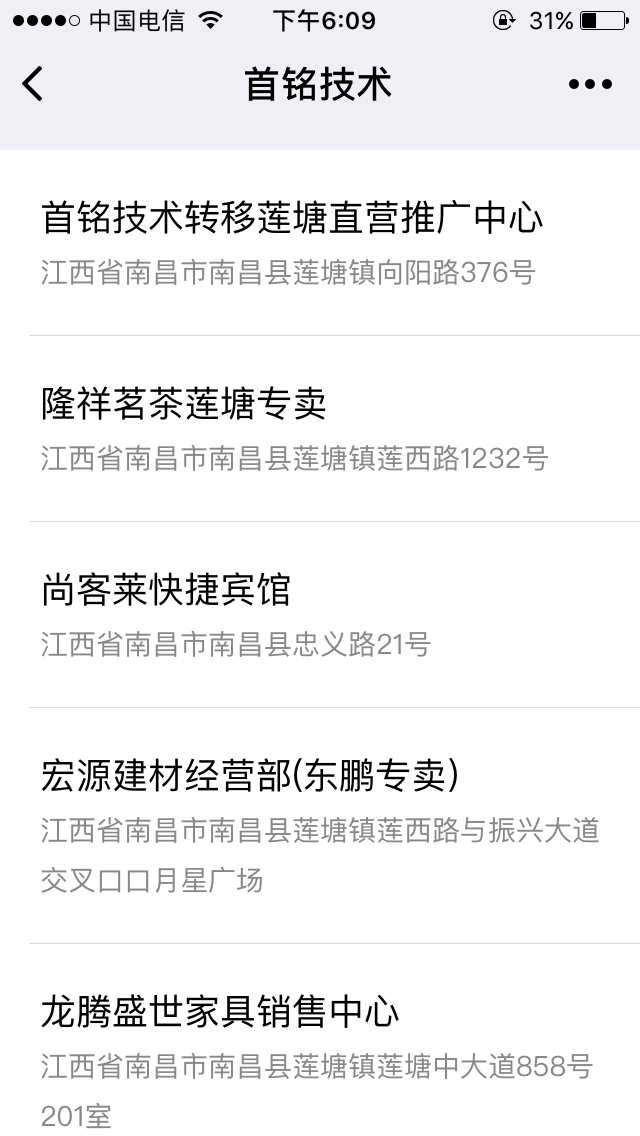
Task: Open 宏源建材经营部(东鹏专卖) entry
Action: point(320,826)
